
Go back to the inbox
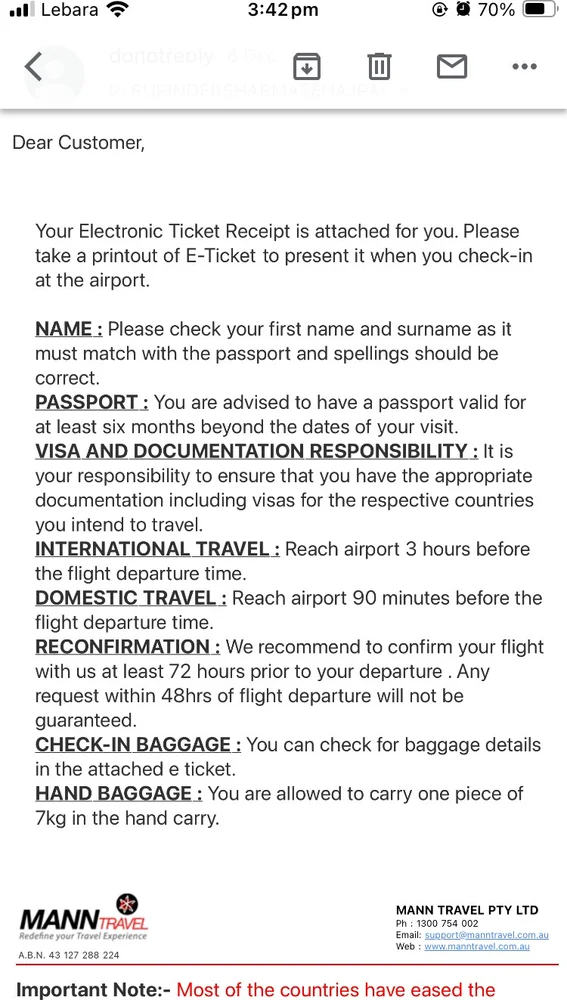pyautogui.click(x=33, y=66)
